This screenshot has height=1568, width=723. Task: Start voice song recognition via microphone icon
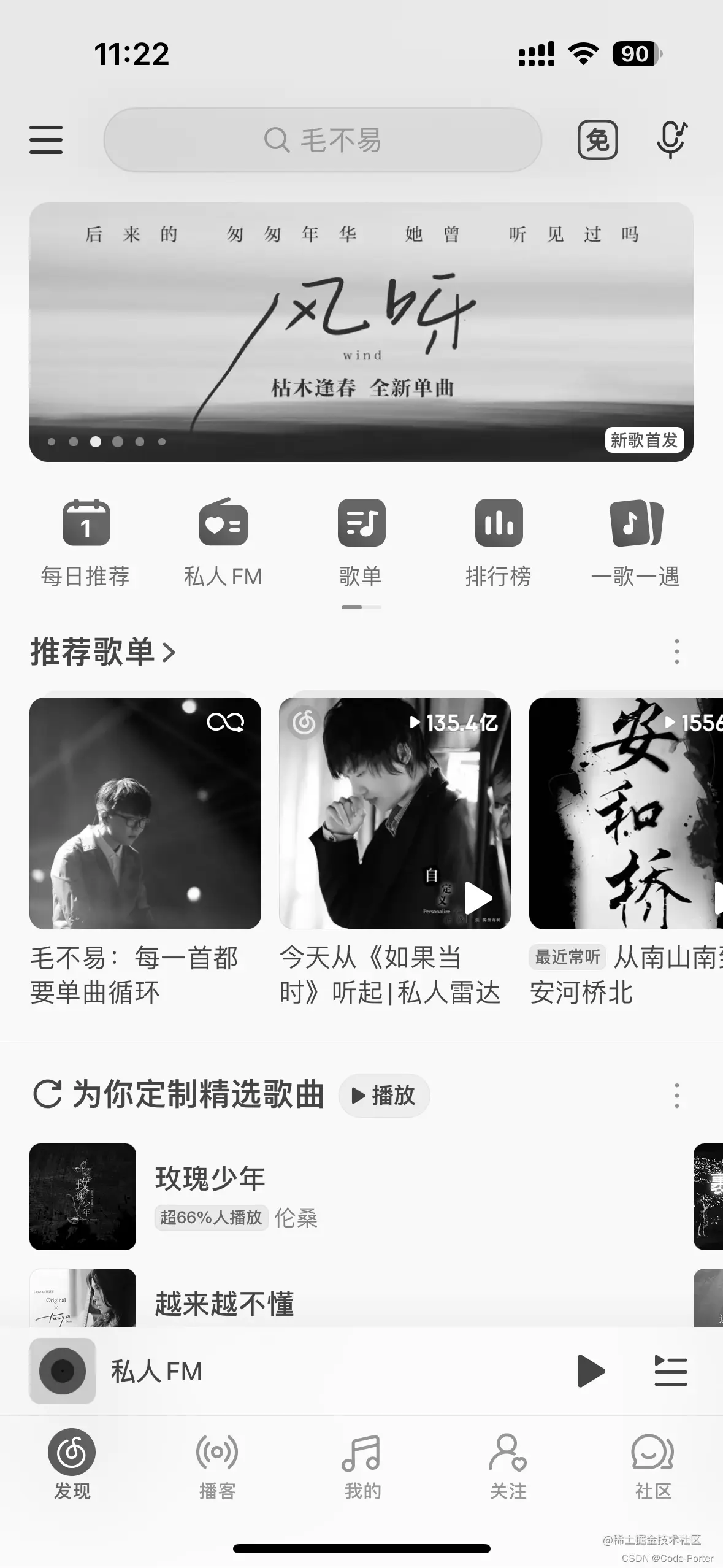click(671, 140)
